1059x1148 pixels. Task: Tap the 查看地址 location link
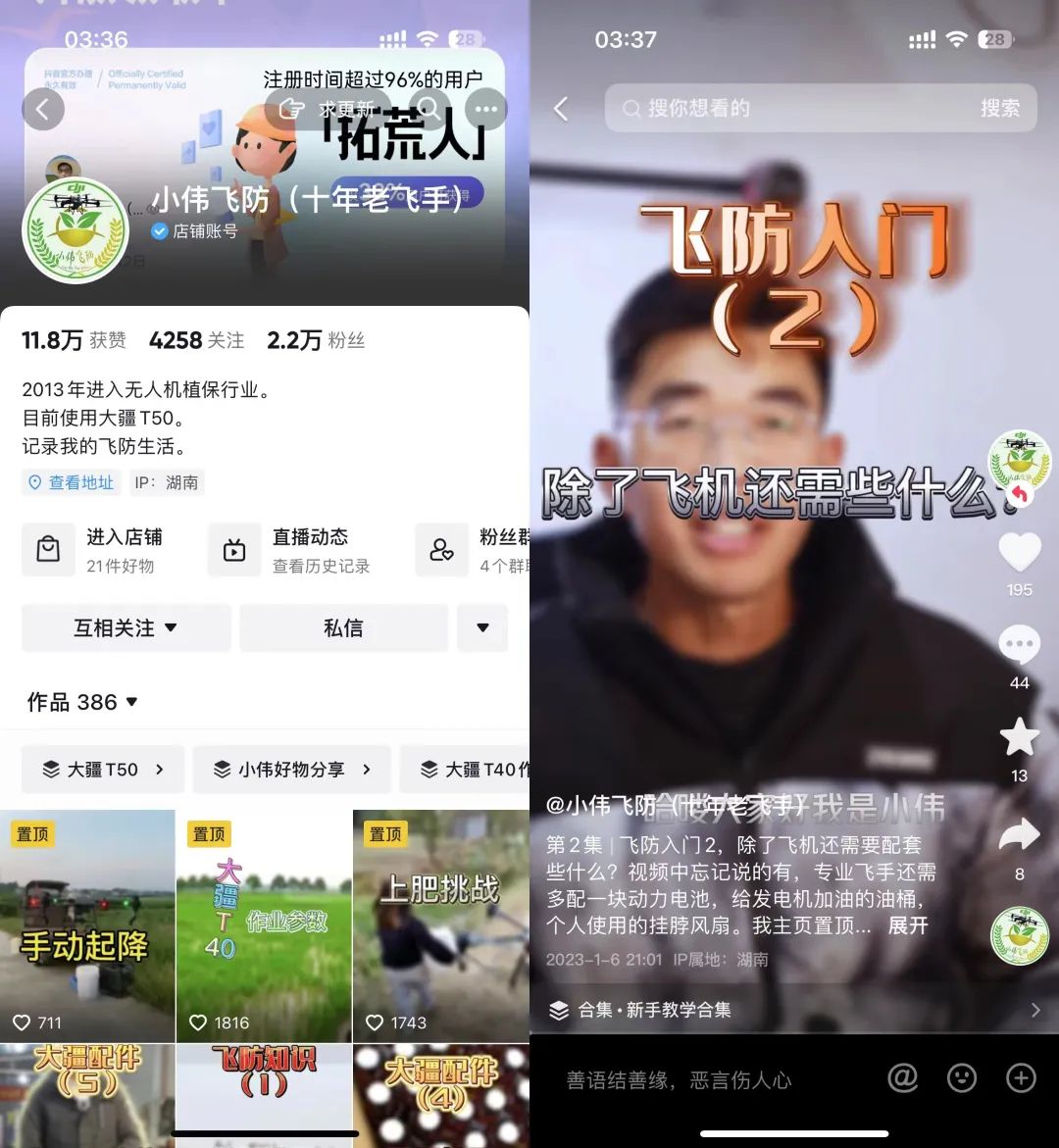72,482
